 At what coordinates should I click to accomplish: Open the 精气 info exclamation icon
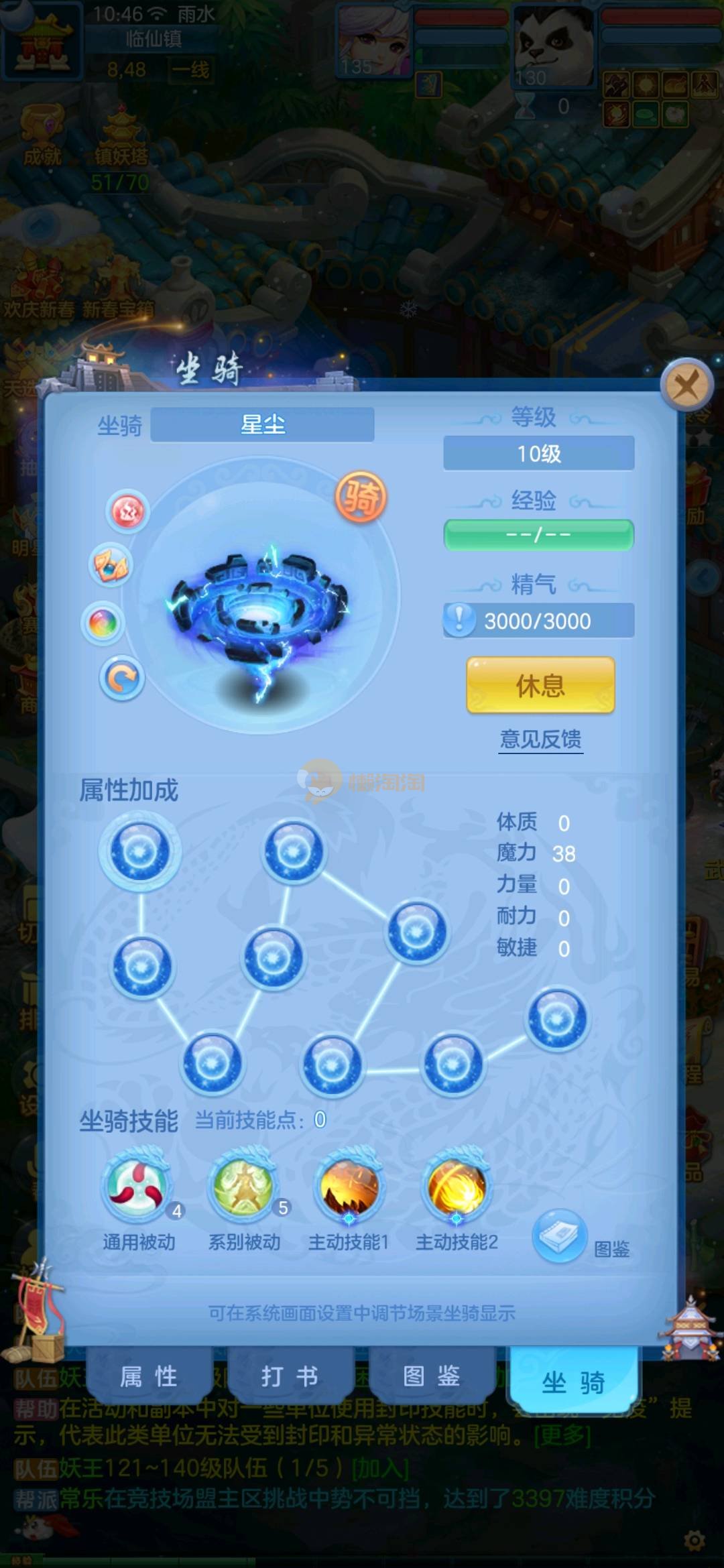[459, 619]
